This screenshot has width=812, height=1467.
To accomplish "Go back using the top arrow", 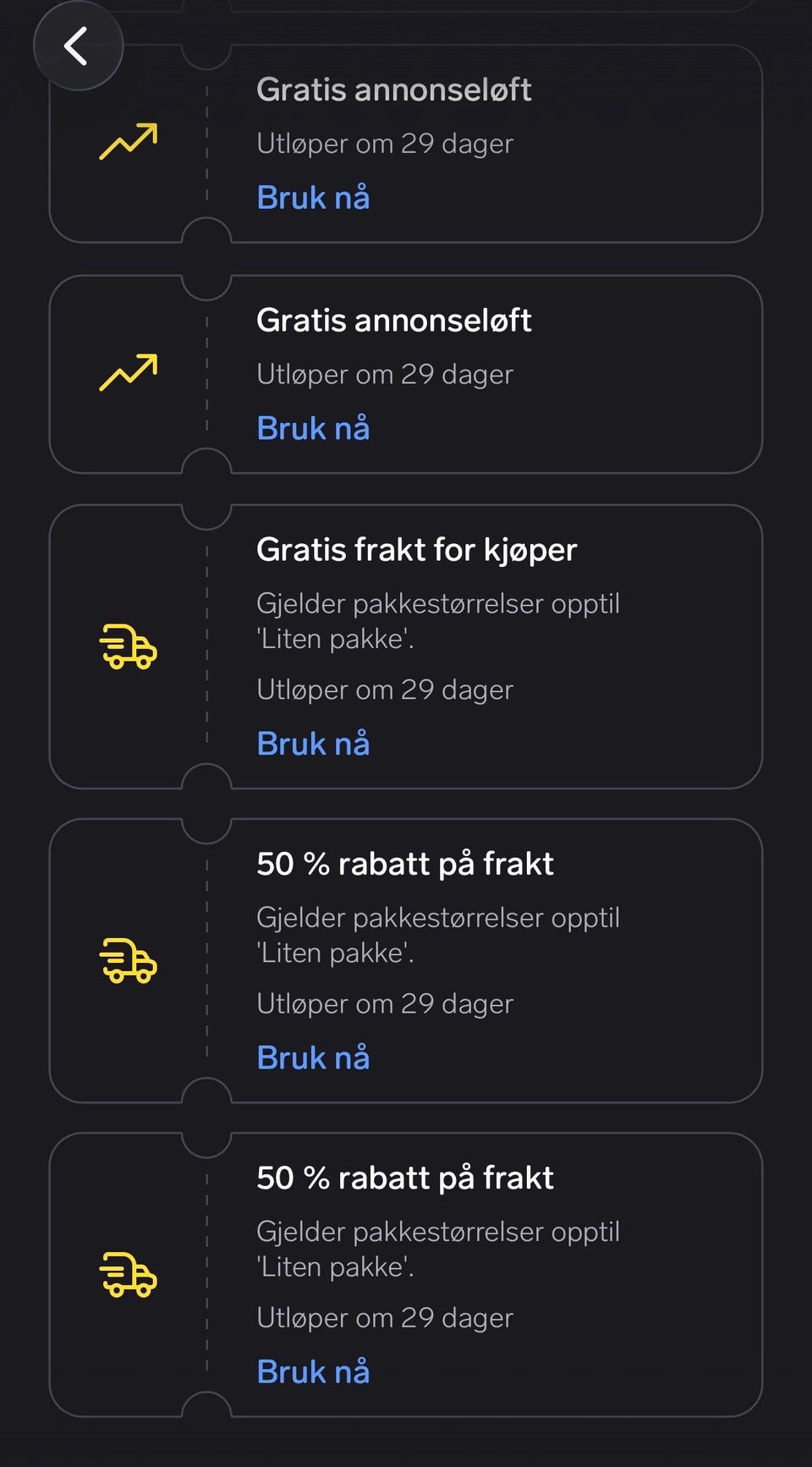I will pos(78,46).
